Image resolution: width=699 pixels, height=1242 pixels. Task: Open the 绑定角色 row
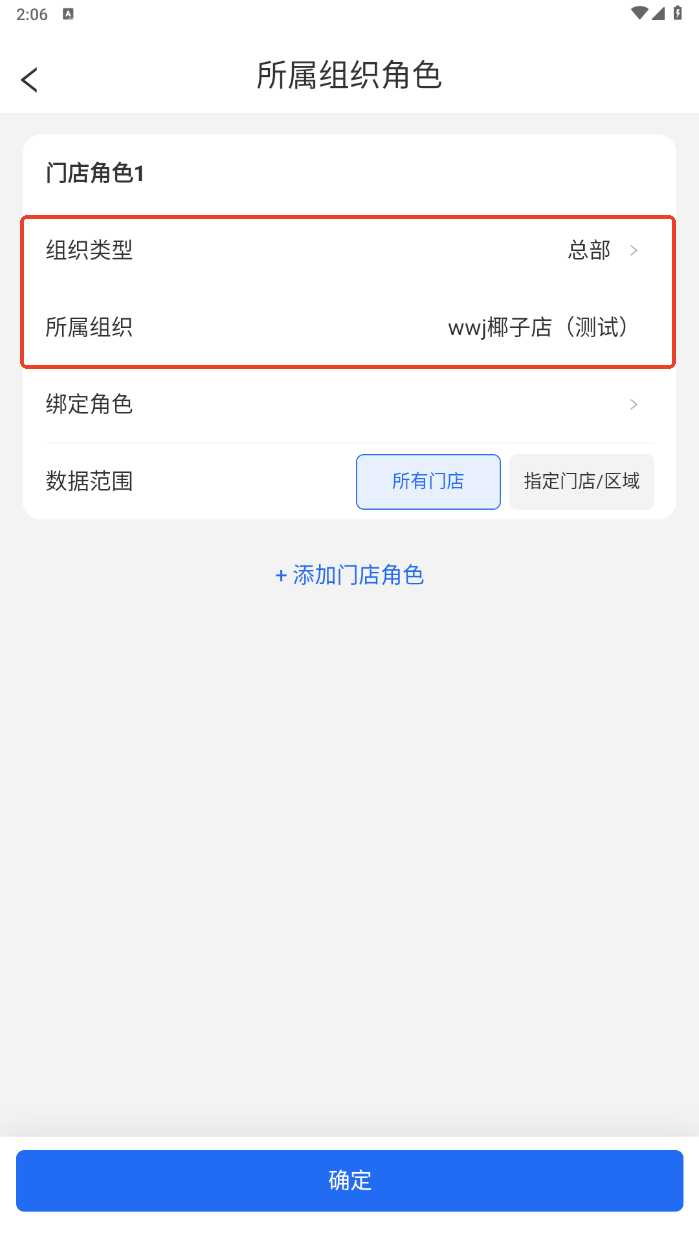point(349,404)
